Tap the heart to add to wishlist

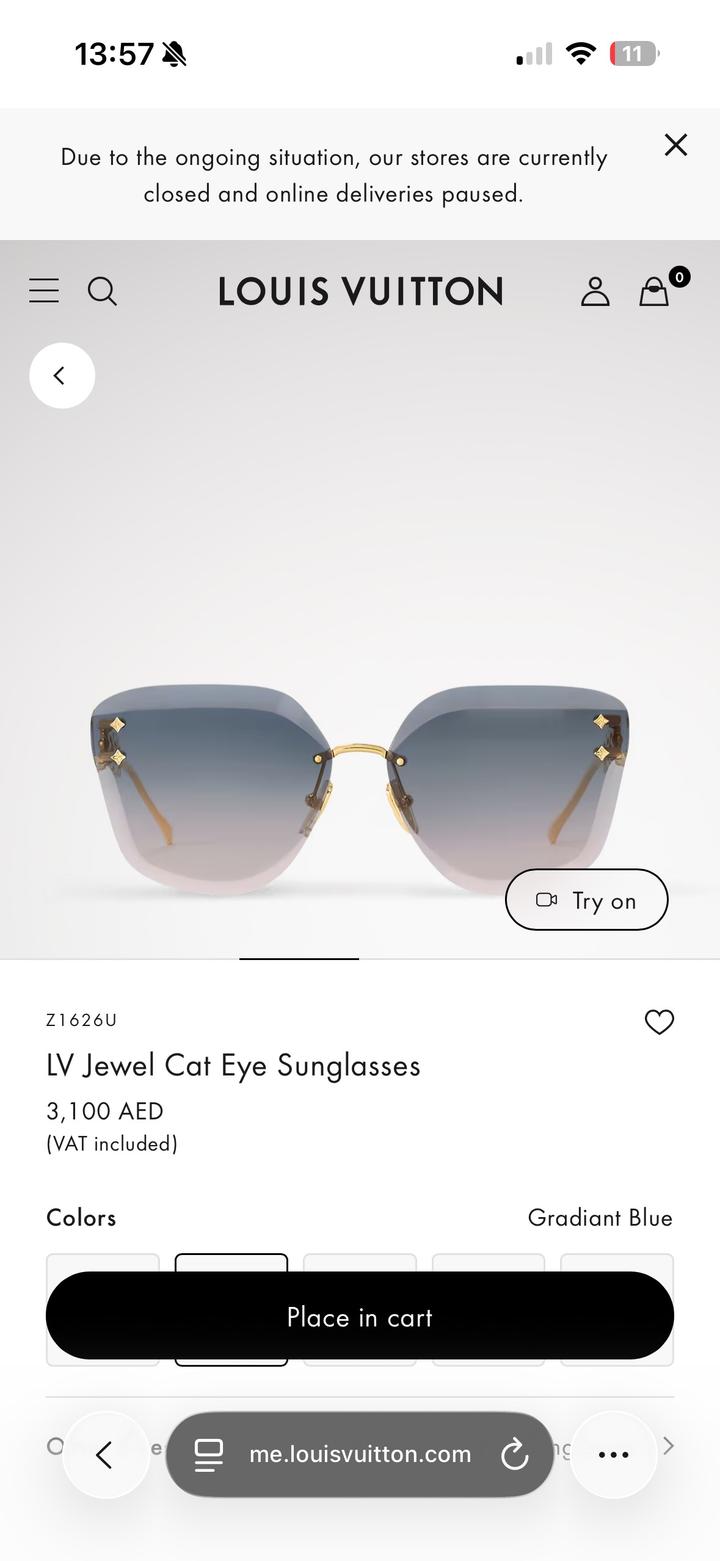click(659, 1022)
